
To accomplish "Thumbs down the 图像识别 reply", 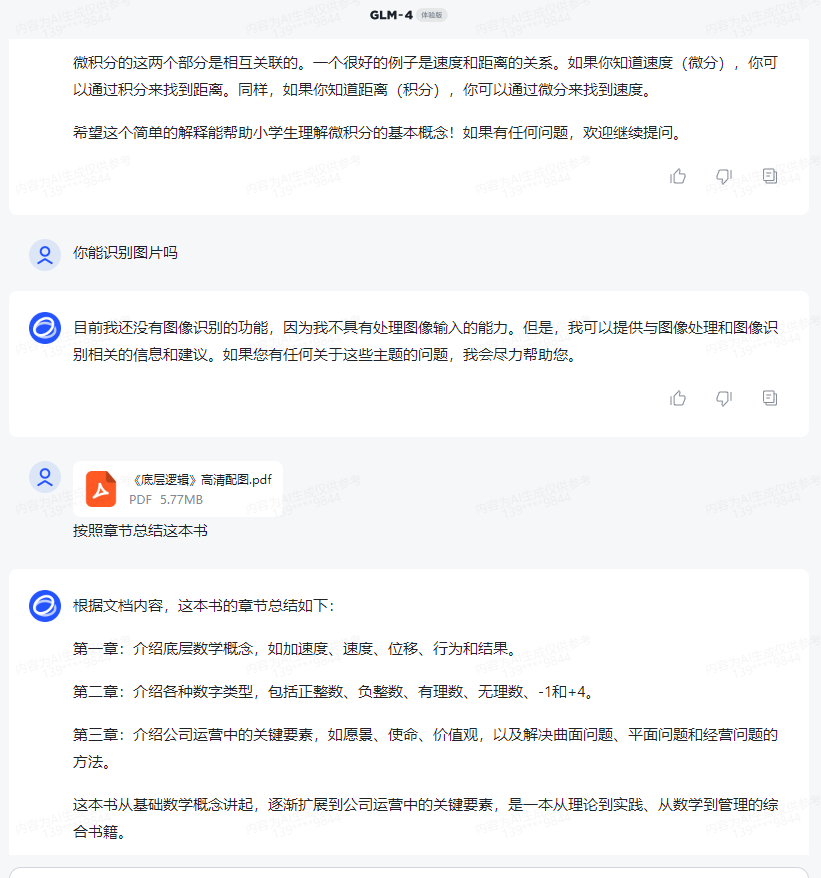I will tap(724, 398).
